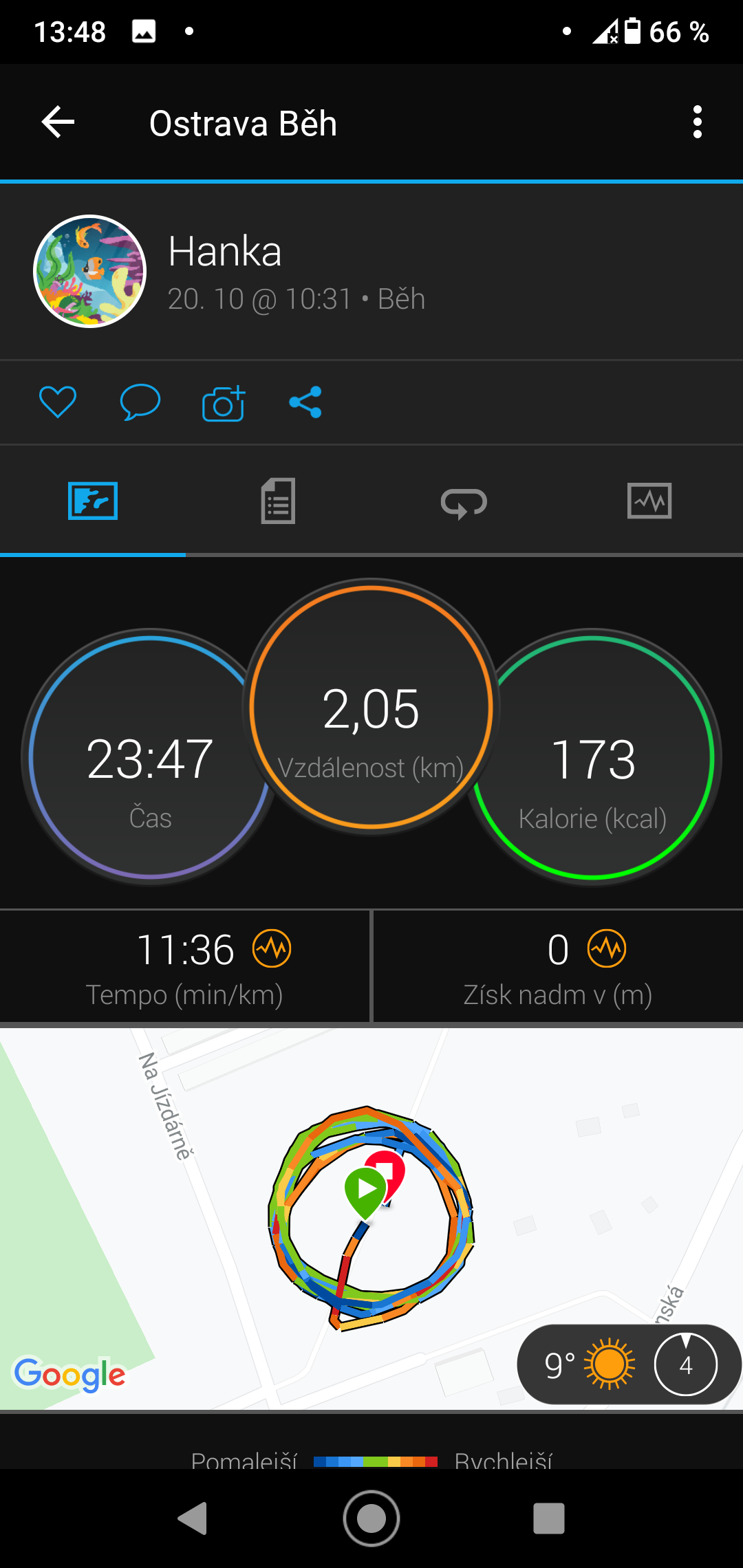This screenshot has height=1568, width=743.
Task: Tap the 9° weather widget
Action: [x=629, y=1364]
